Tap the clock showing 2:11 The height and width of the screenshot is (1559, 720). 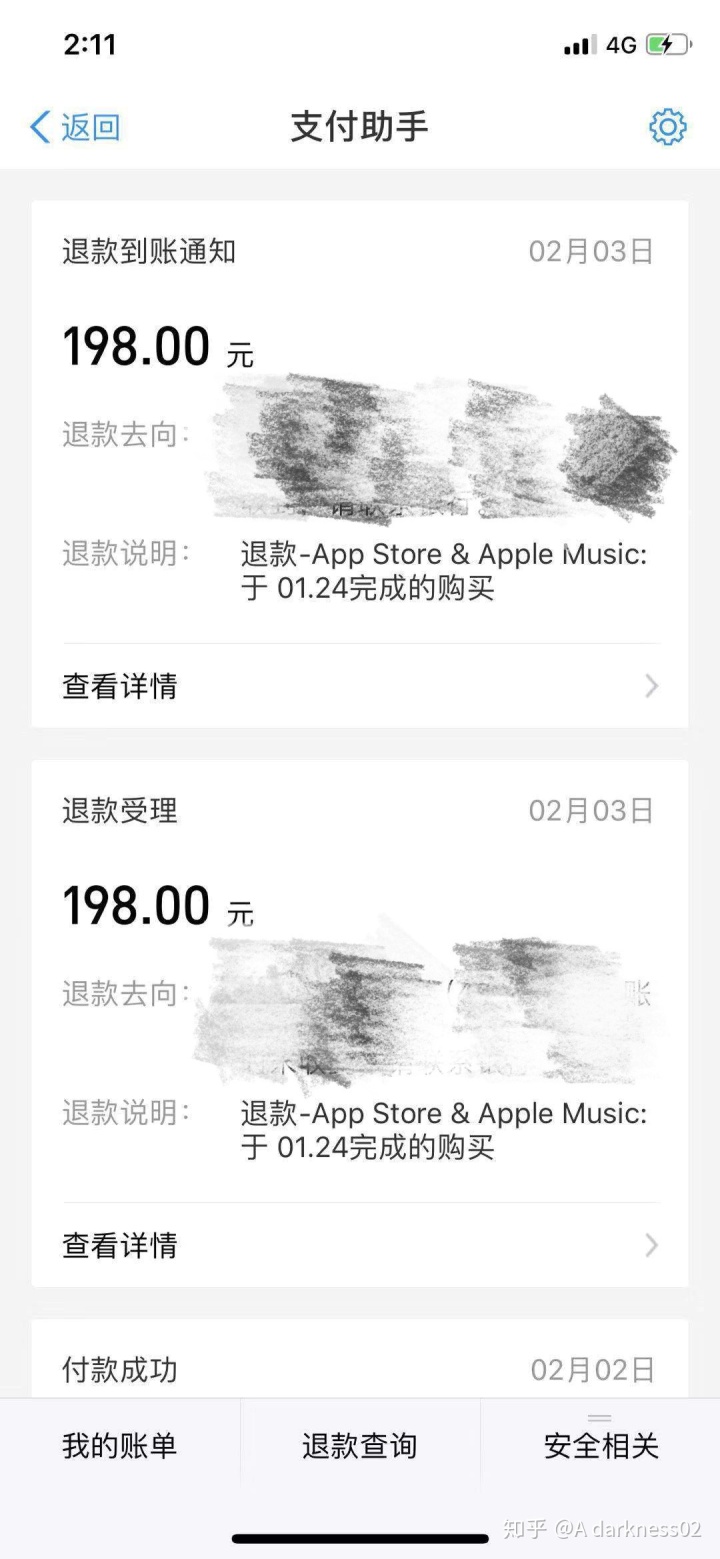(x=91, y=43)
